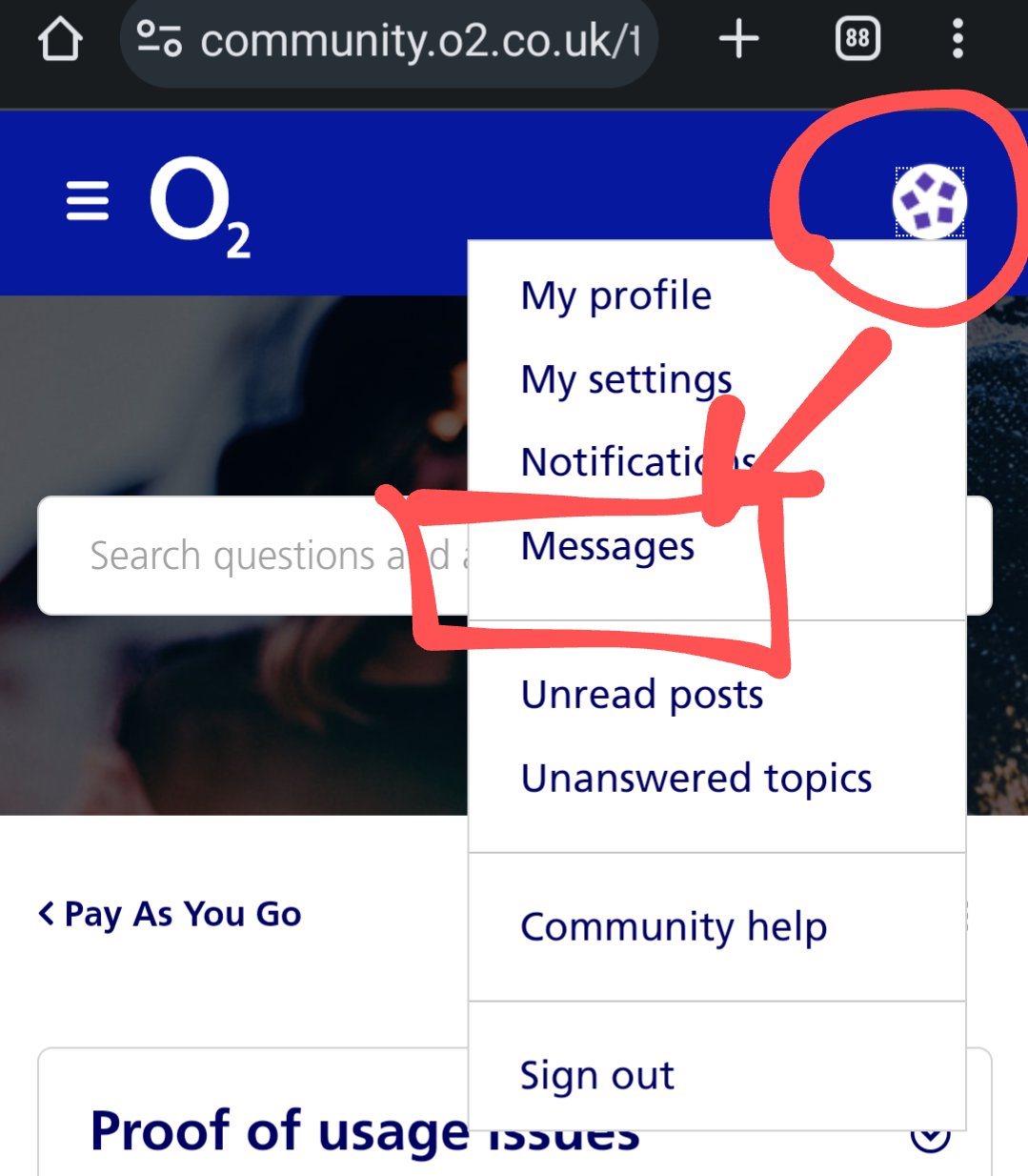The height and width of the screenshot is (1176, 1028).
Task: Open Unanswered topics from the menu
Action: click(695, 779)
